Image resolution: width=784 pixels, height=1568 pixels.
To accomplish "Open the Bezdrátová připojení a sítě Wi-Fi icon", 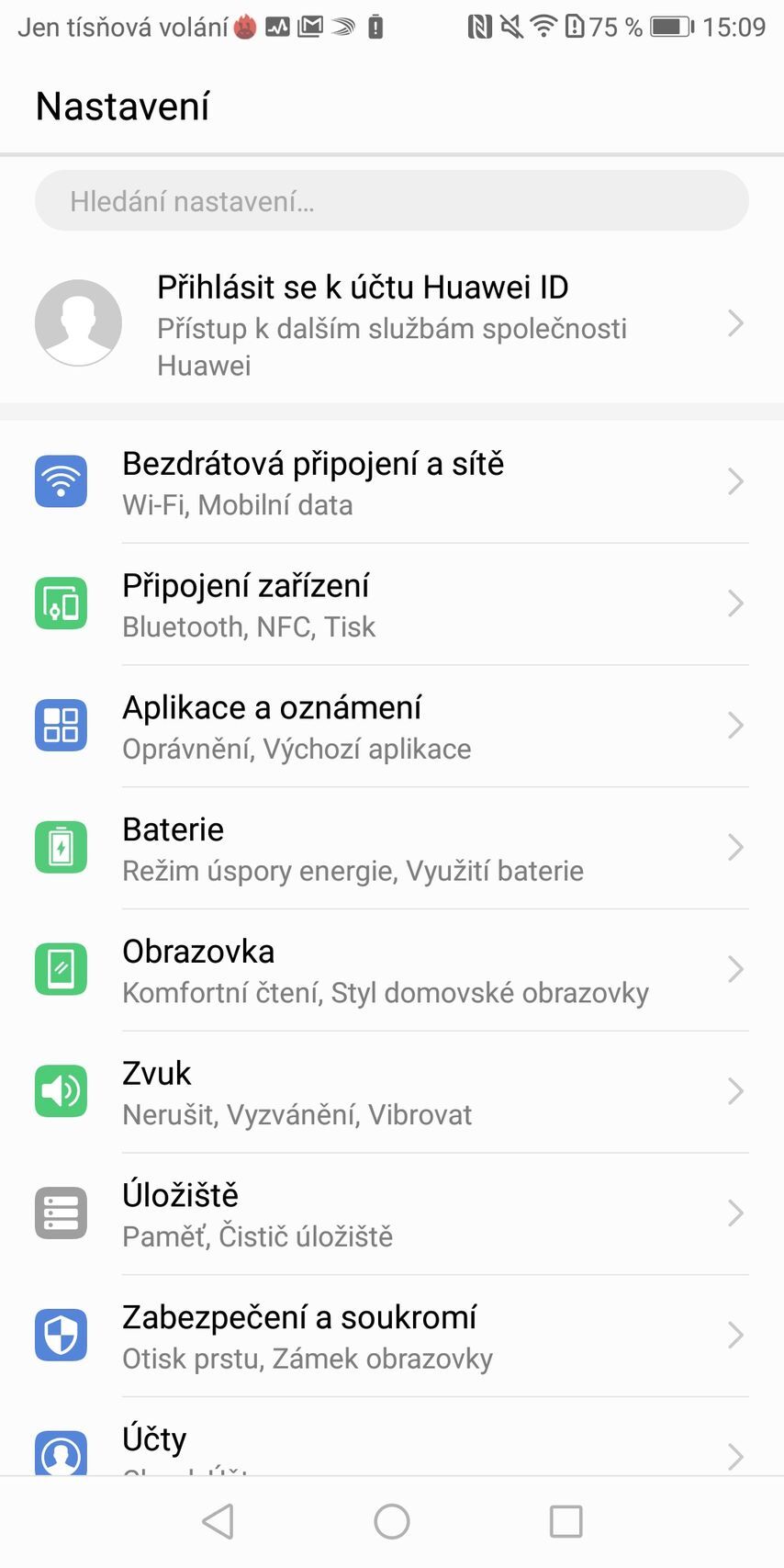I will [x=61, y=480].
